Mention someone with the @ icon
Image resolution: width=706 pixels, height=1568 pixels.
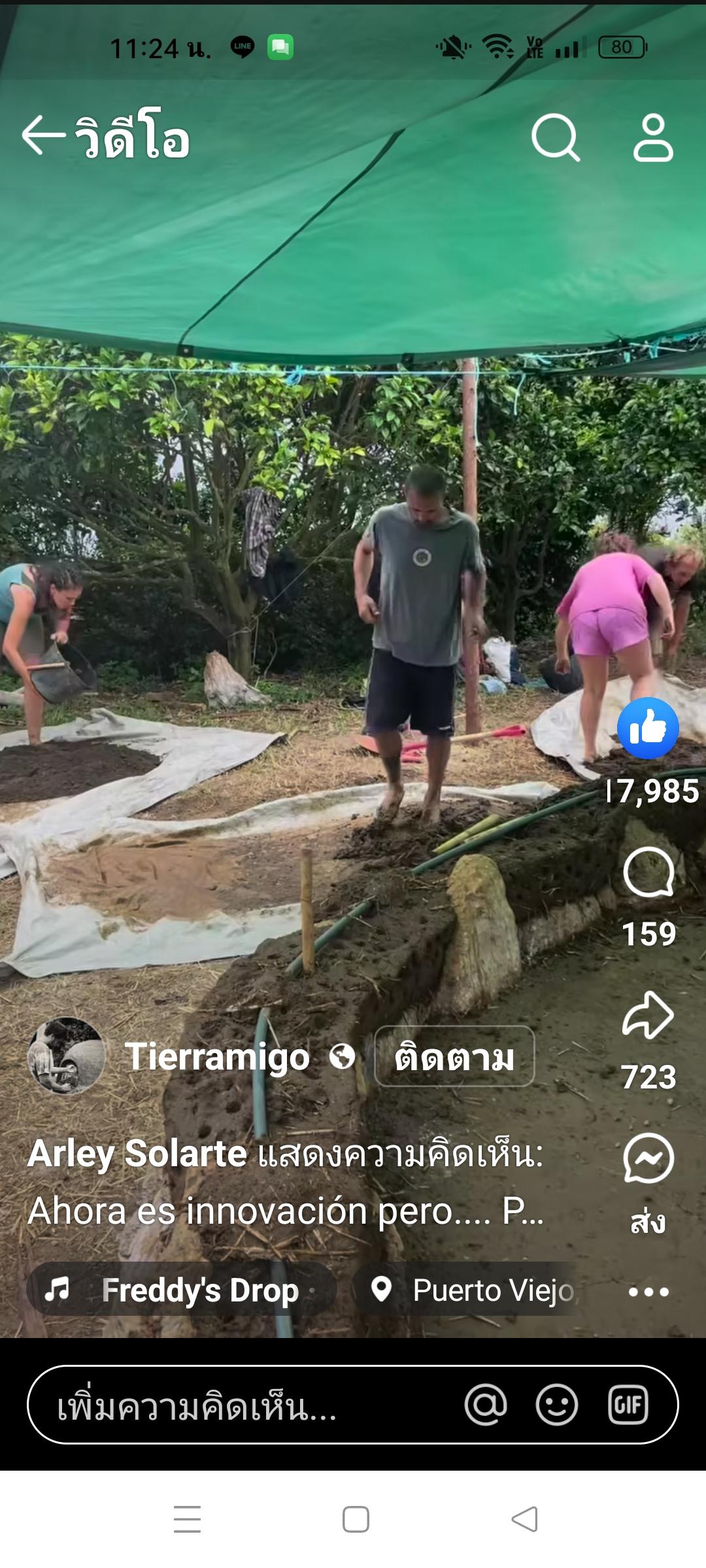click(x=486, y=1405)
